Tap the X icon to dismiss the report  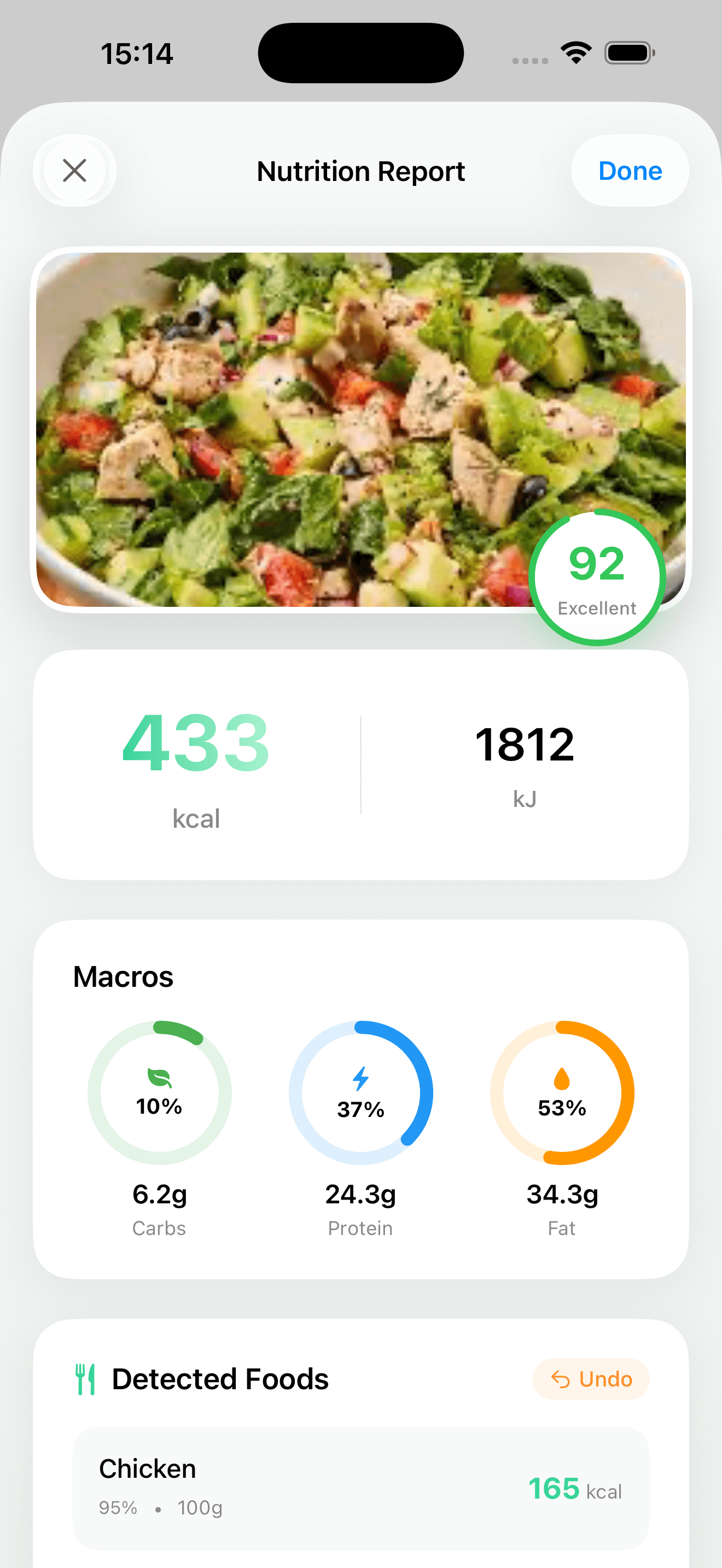(x=74, y=171)
